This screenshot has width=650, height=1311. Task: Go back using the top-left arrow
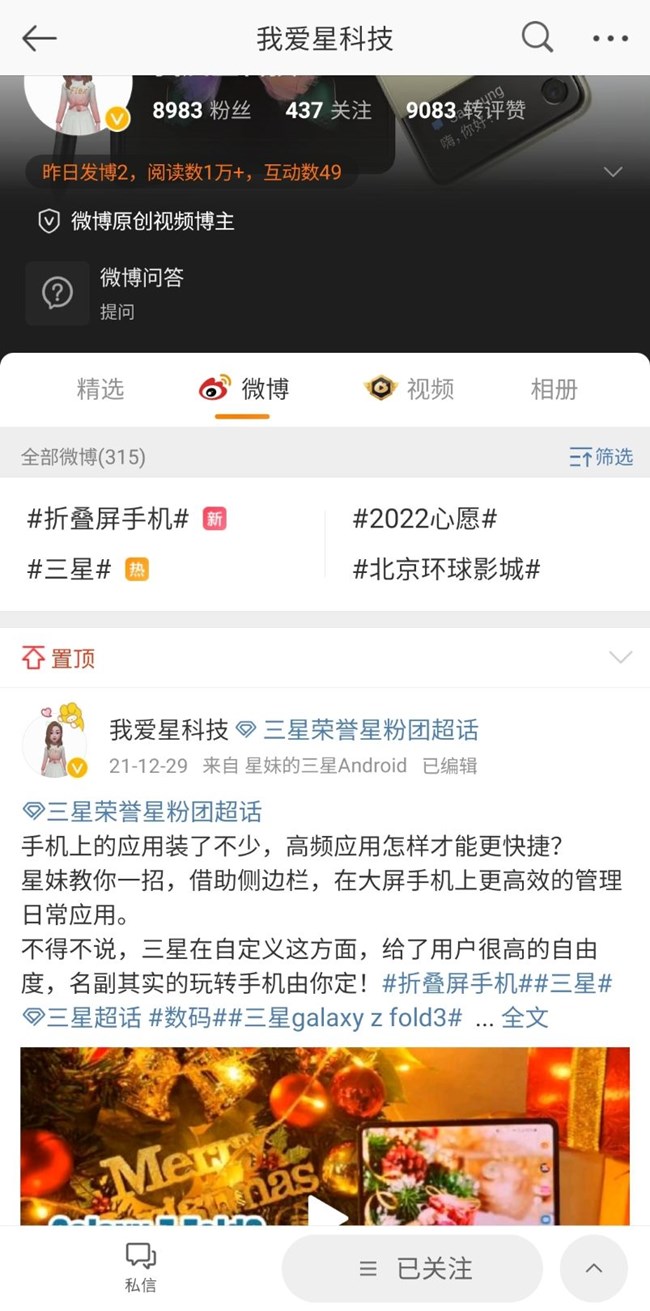click(39, 38)
